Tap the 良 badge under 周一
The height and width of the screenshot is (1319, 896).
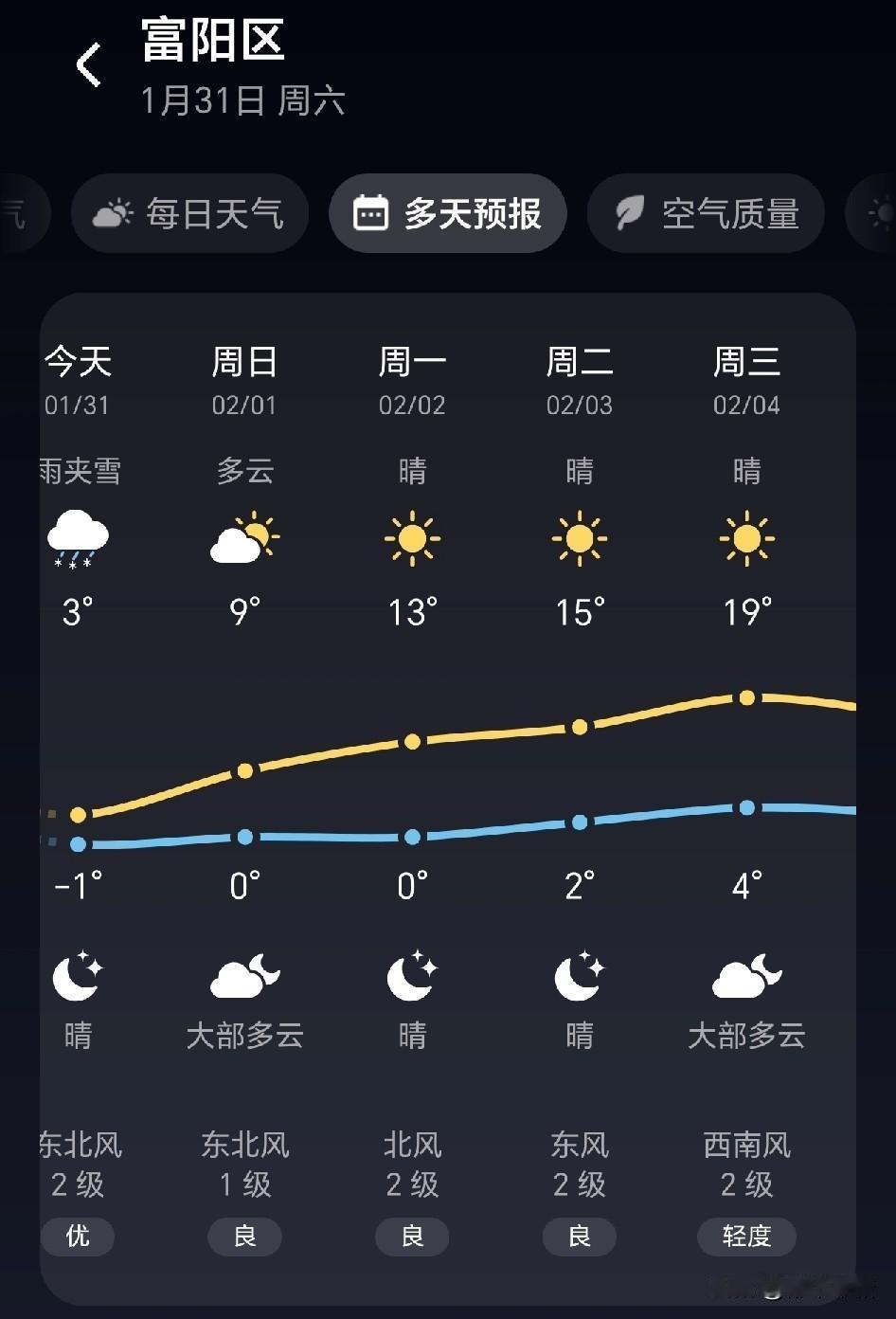tap(411, 1237)
